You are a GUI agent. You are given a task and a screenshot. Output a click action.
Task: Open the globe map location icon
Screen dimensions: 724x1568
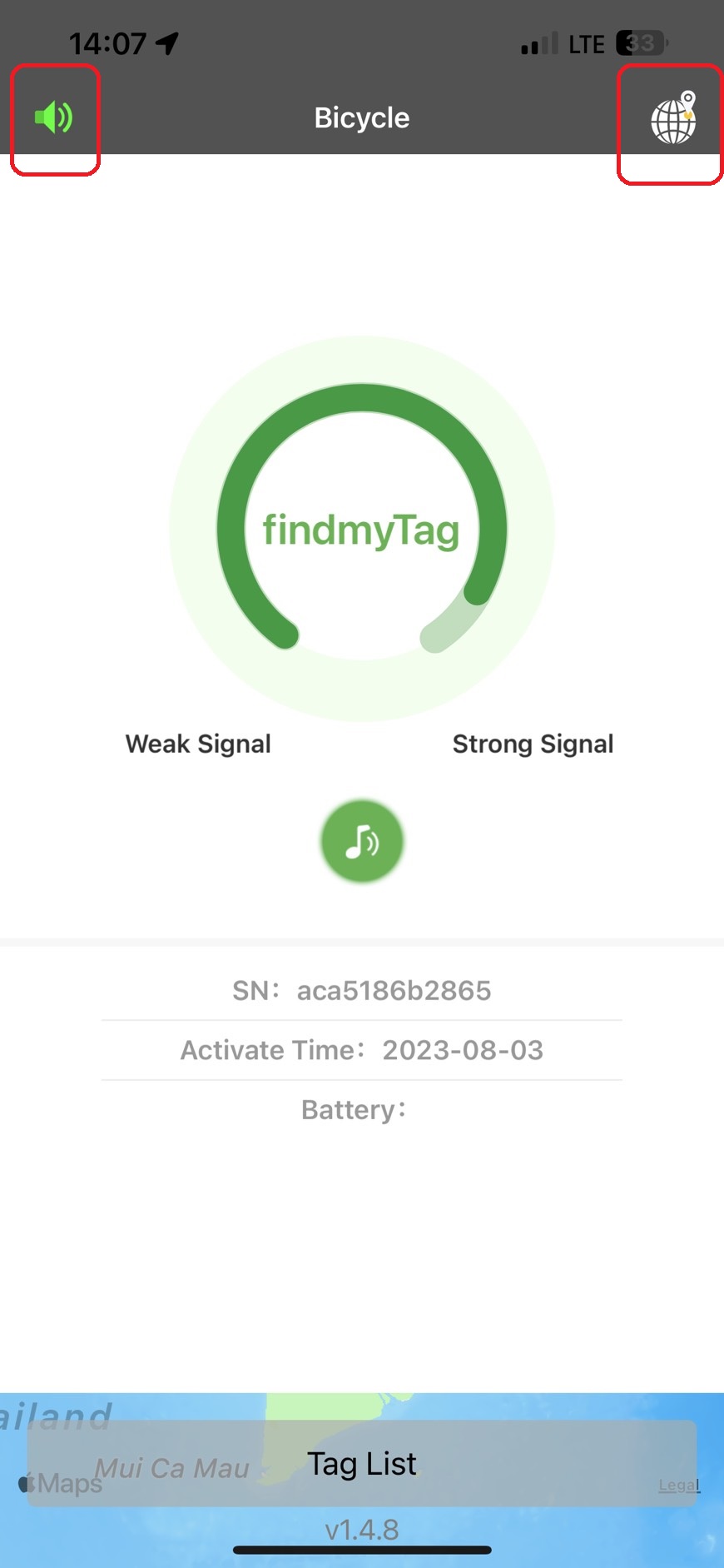point(672,119)
